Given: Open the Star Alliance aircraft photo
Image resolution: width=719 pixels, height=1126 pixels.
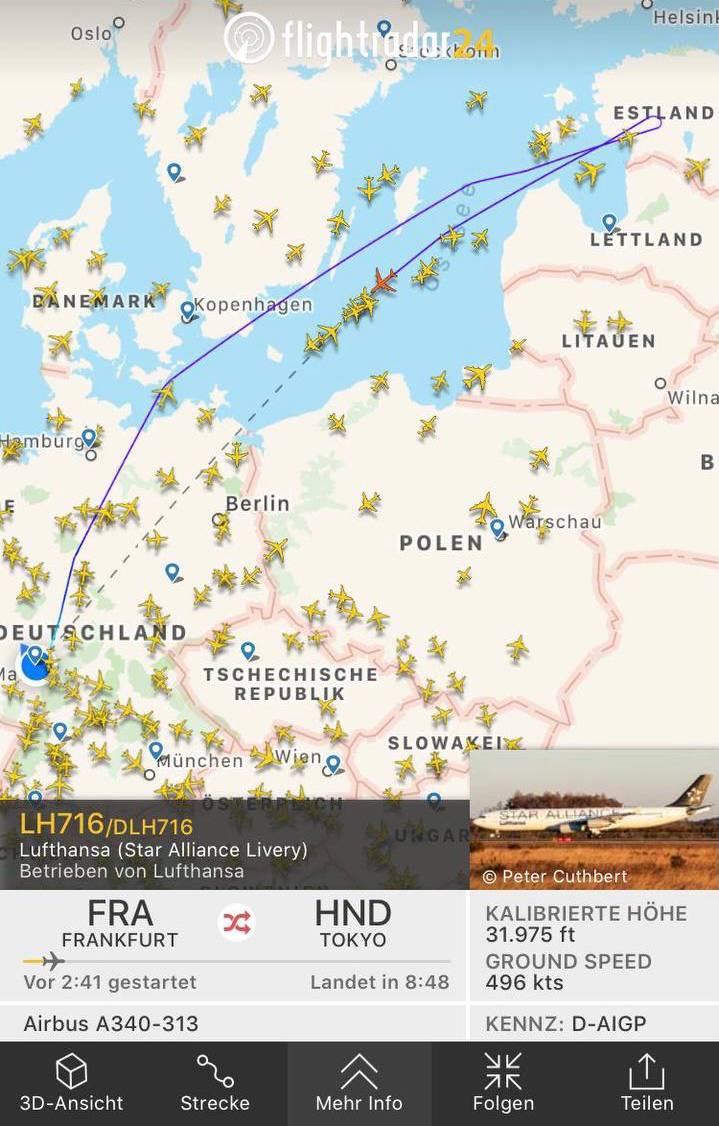Looking at the screenshot, I should click(594, 818).
